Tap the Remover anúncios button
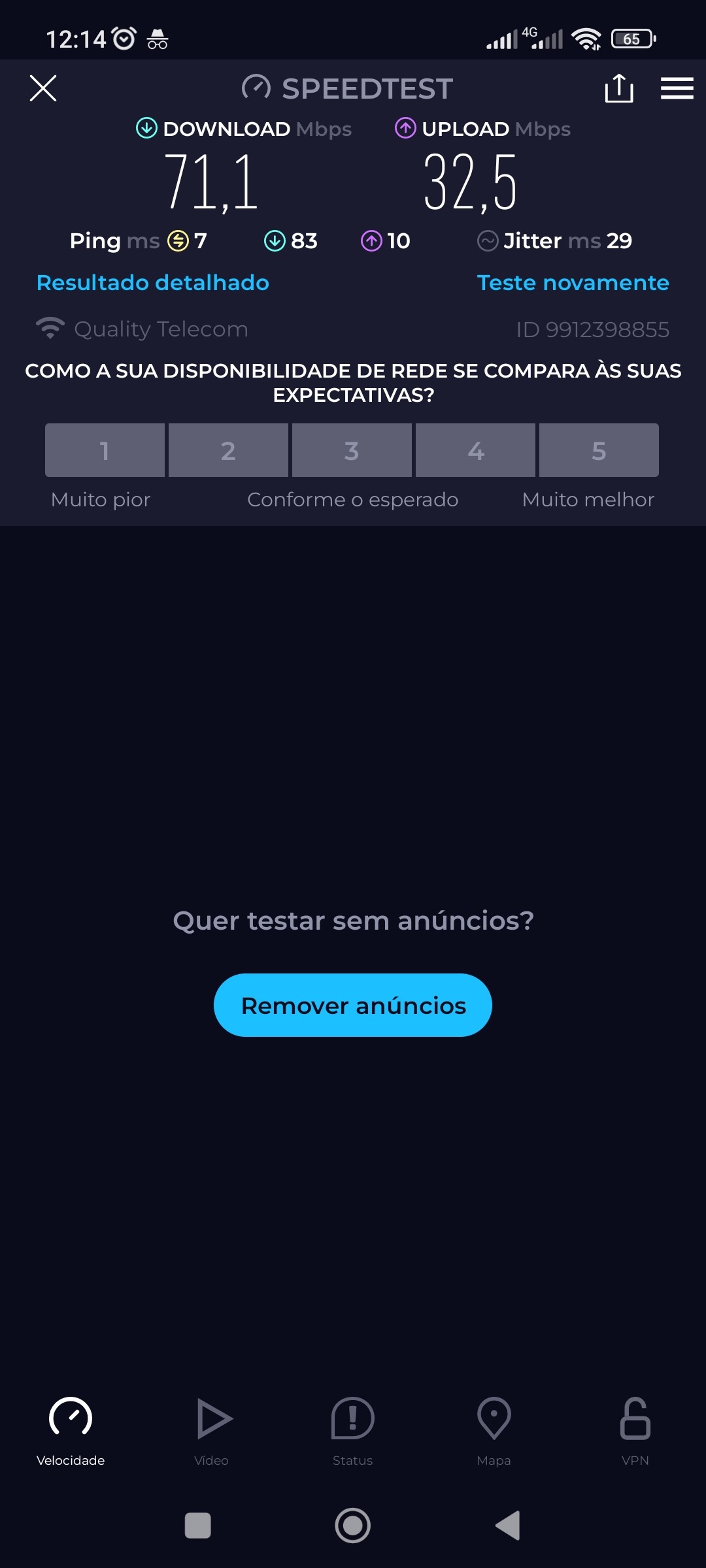The image size is (706, 1568). point(353,1005)
